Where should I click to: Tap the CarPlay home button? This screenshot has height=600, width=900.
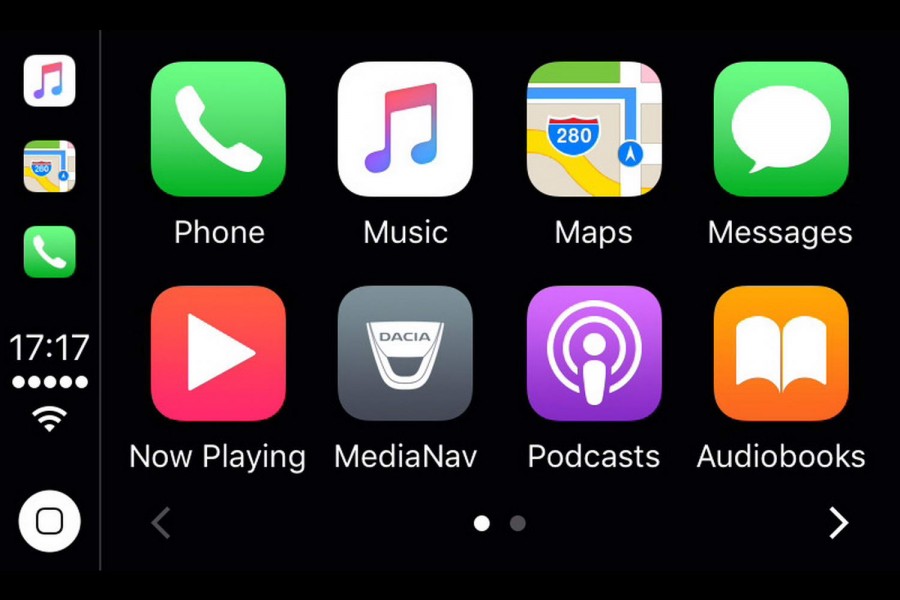49,521
